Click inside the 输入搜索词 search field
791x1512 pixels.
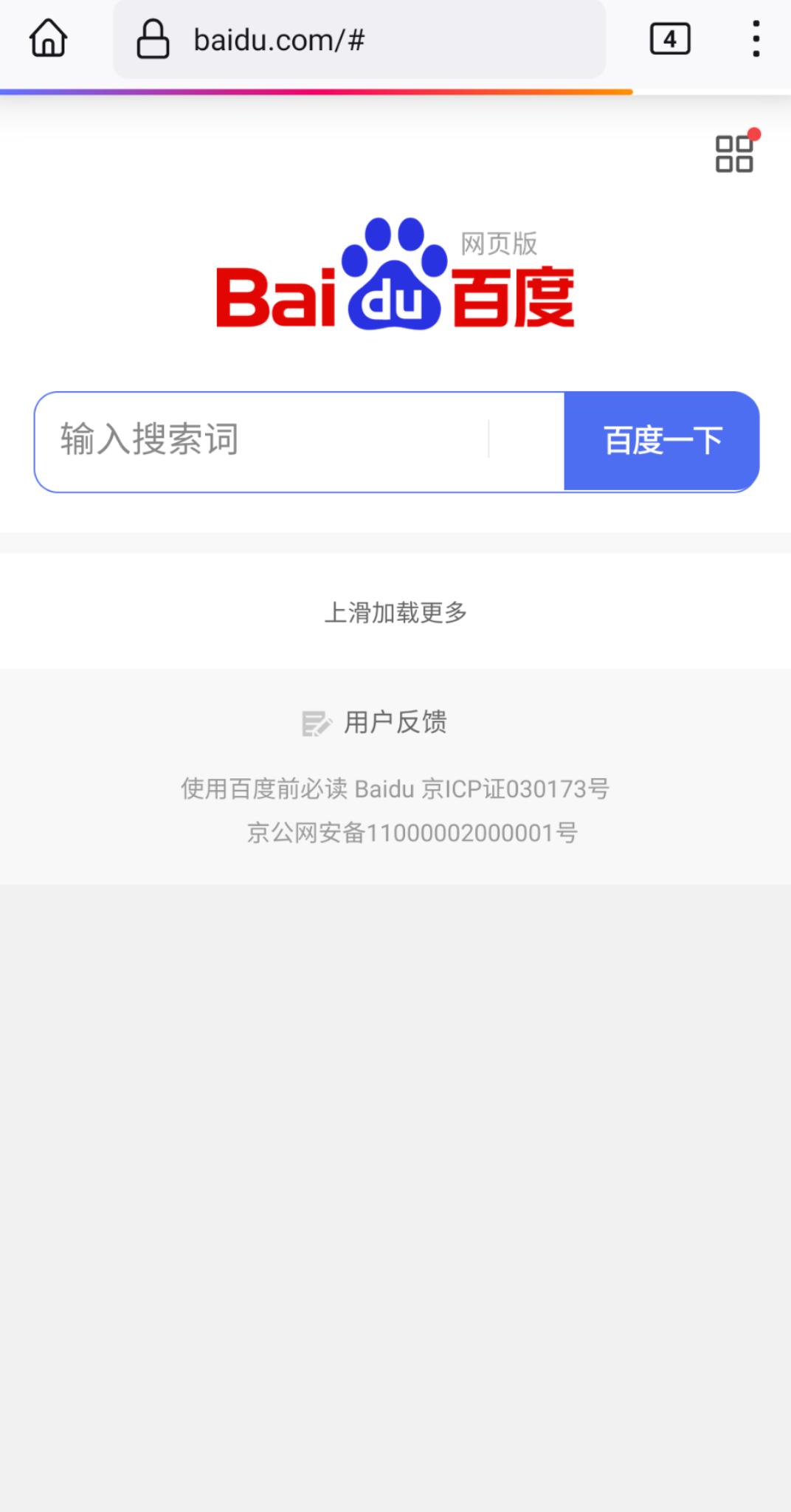tap(258, 441)
